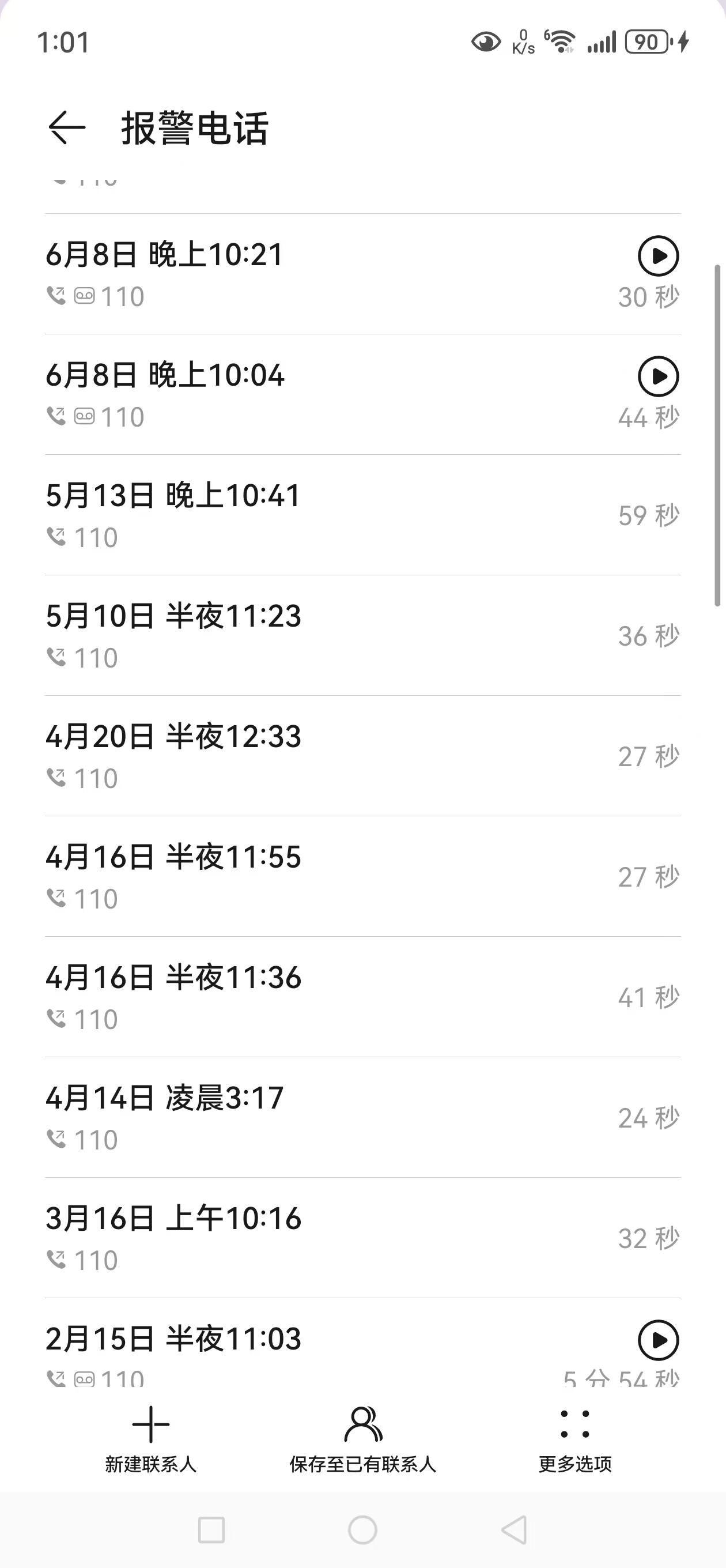This screenshot has width=726, height=1568.
Task: Tap the 4月16日 半夜11:36 call record
Action: coord(362,997)
